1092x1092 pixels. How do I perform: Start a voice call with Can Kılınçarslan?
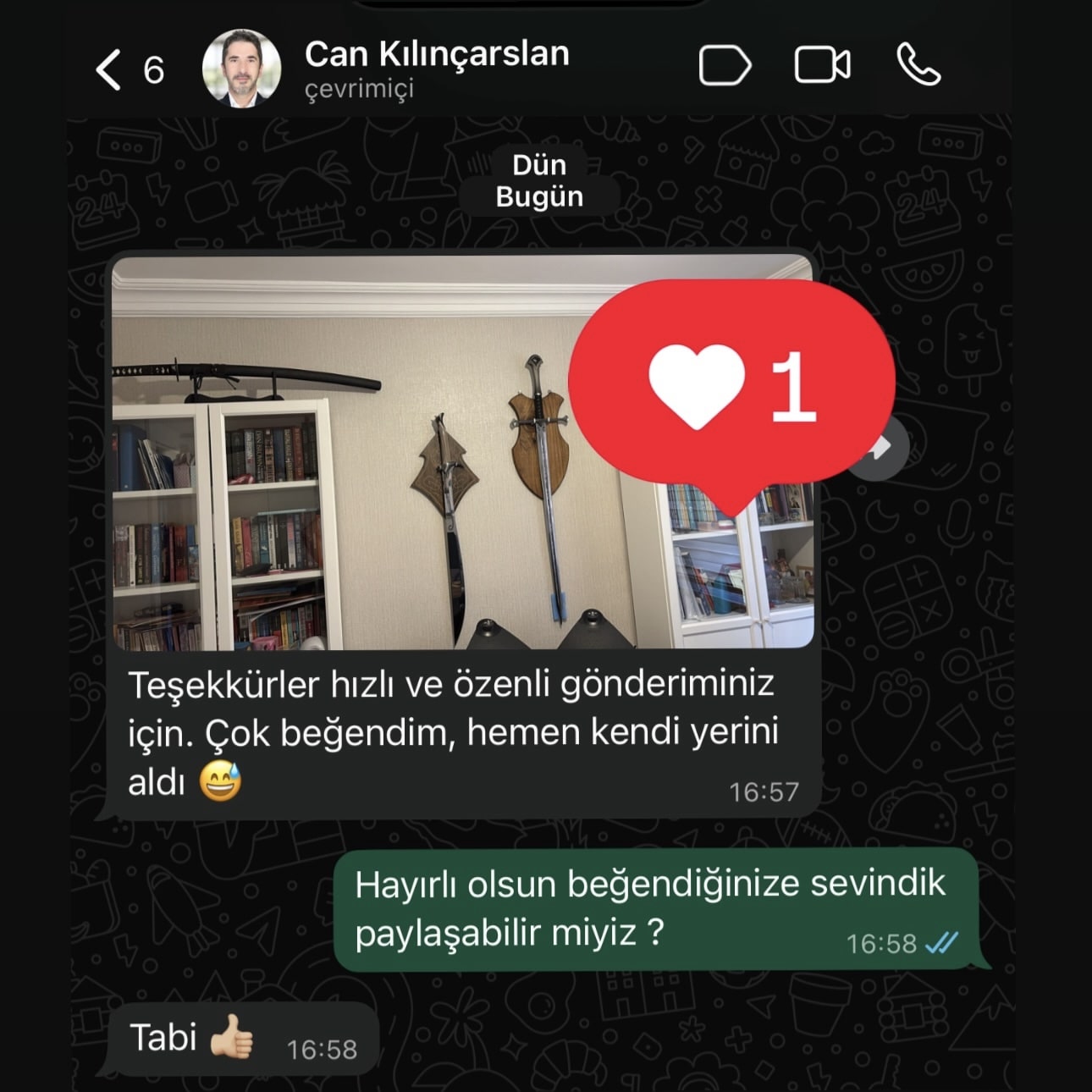[x=918, y=66]
